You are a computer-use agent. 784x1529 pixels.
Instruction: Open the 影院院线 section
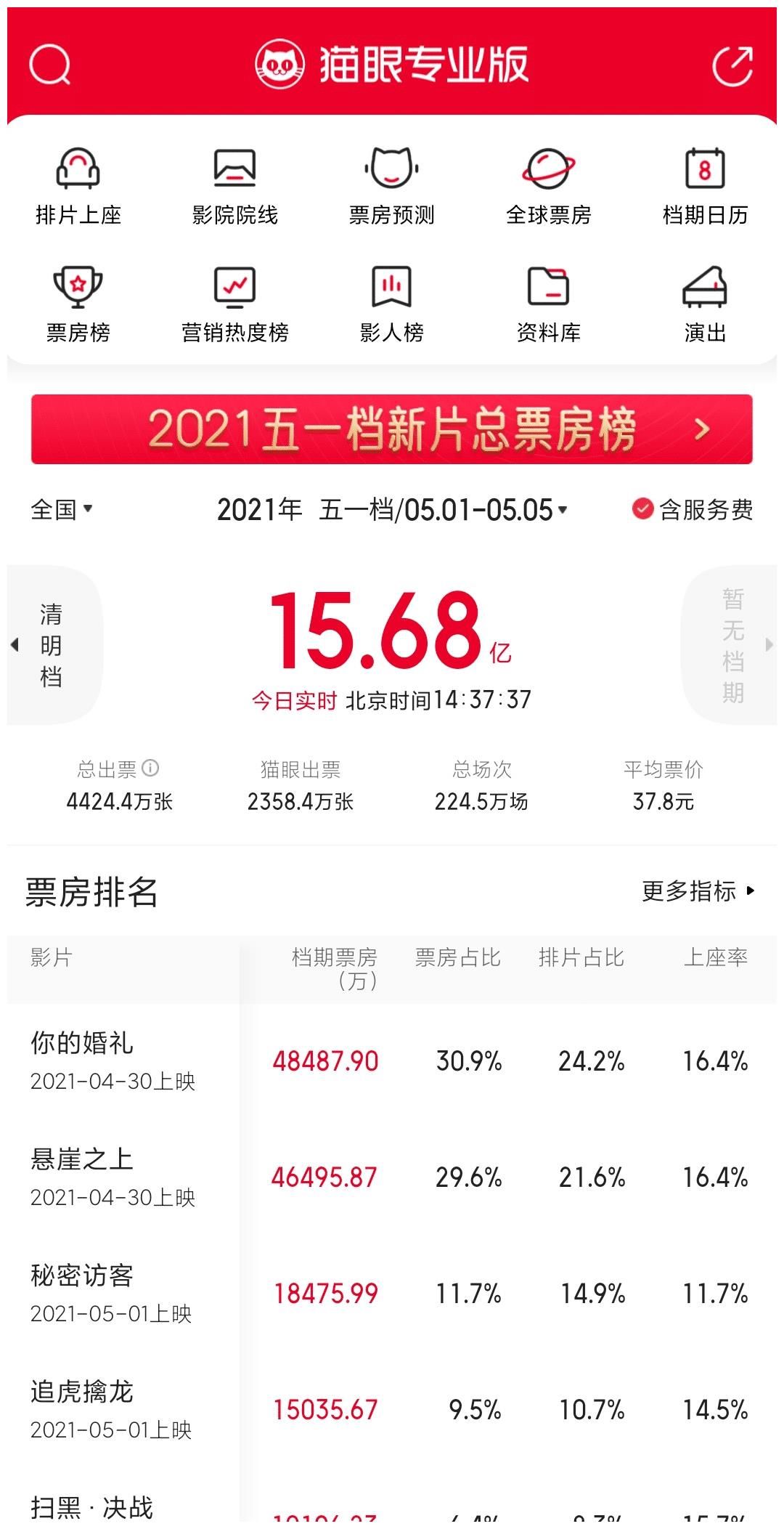pos(234,184)
